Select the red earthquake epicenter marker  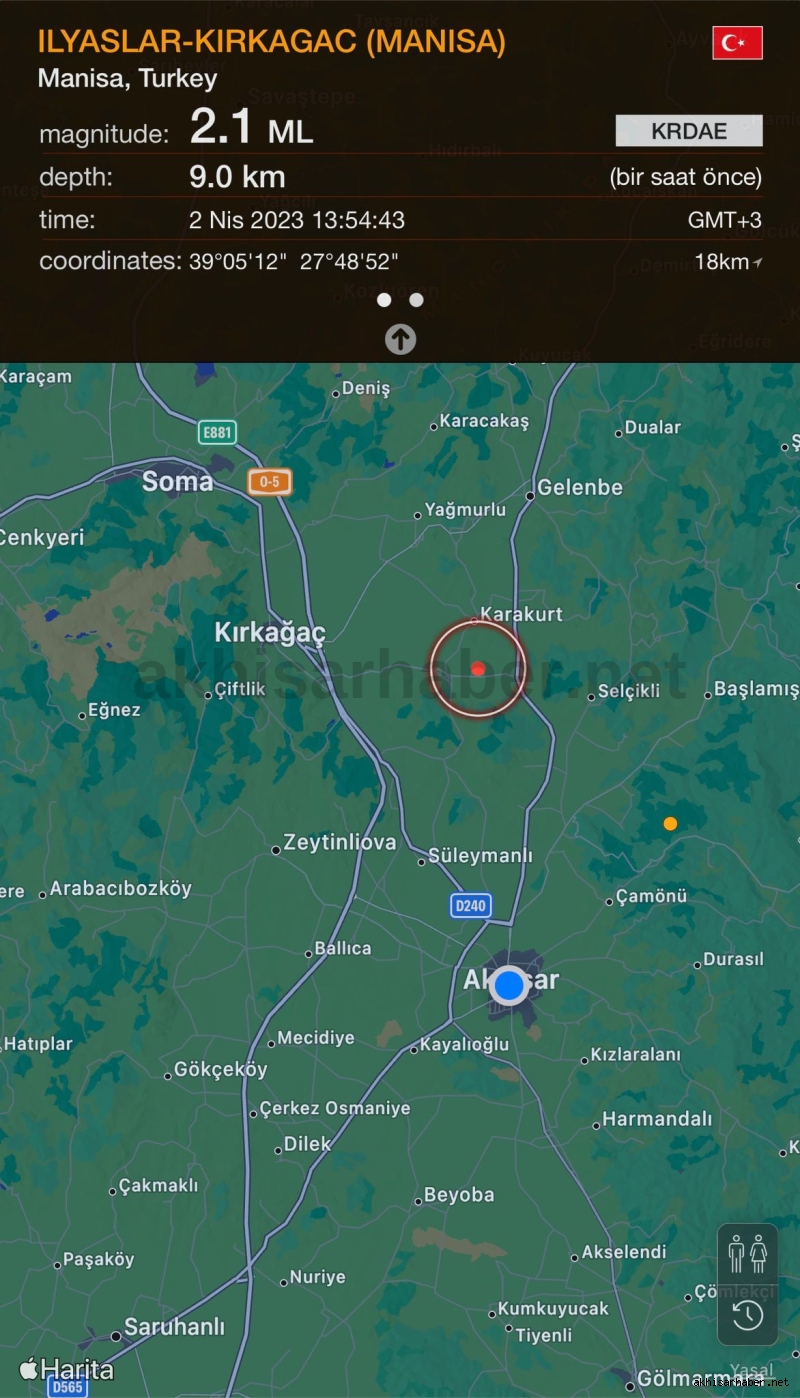(x=478, y=668)
